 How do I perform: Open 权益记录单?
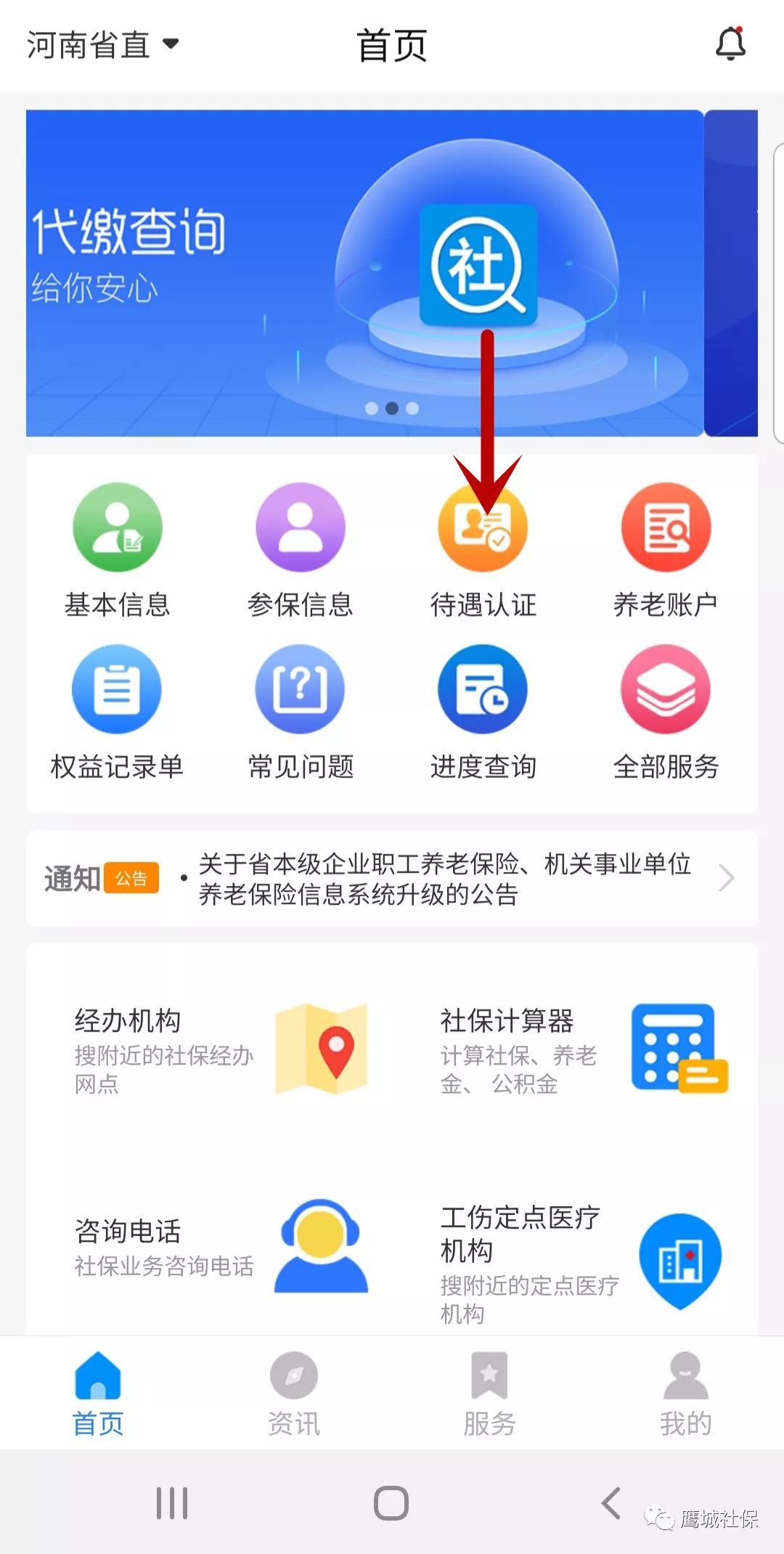point(117,712)
